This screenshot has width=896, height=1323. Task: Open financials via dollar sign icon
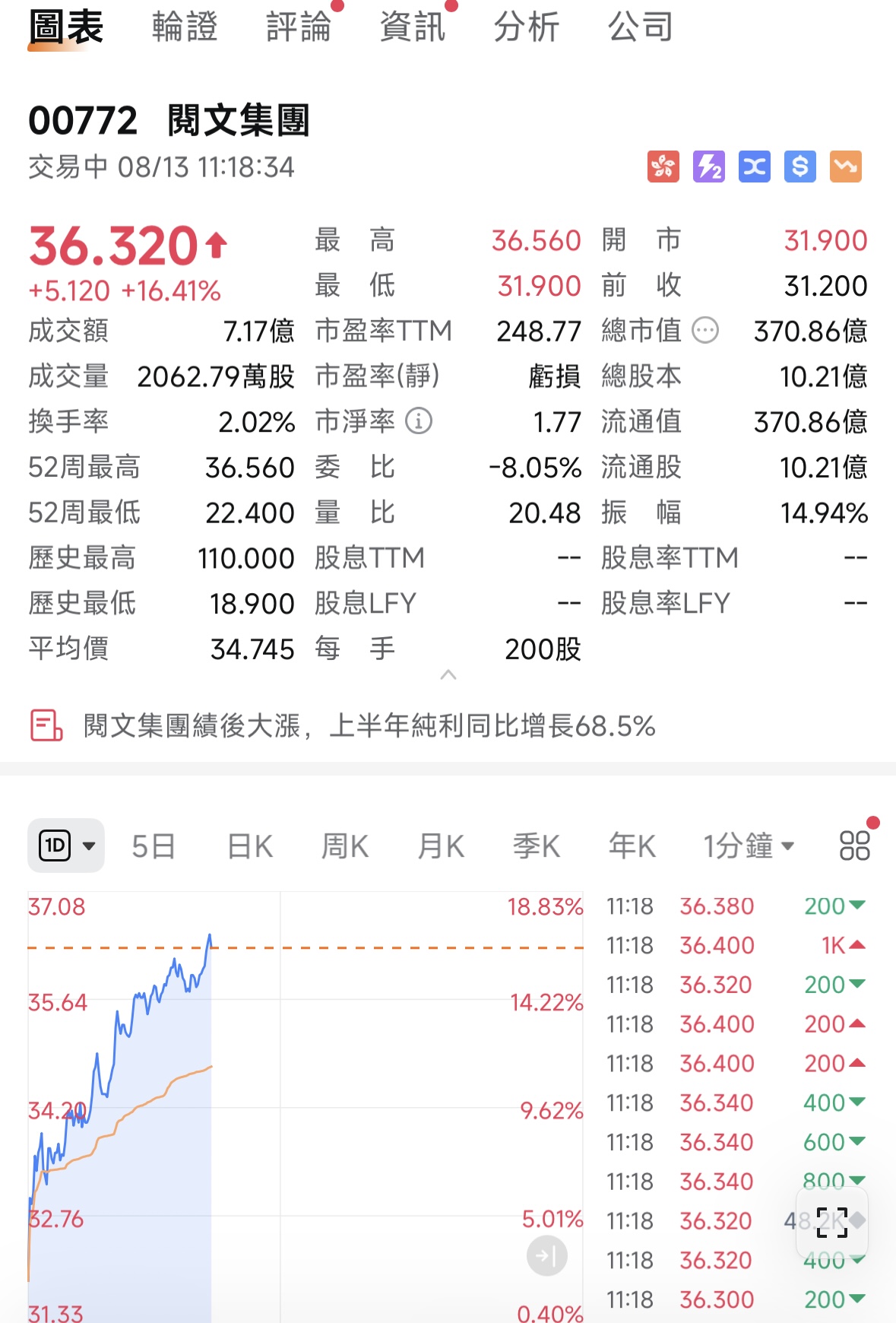[x=799, y=167]
